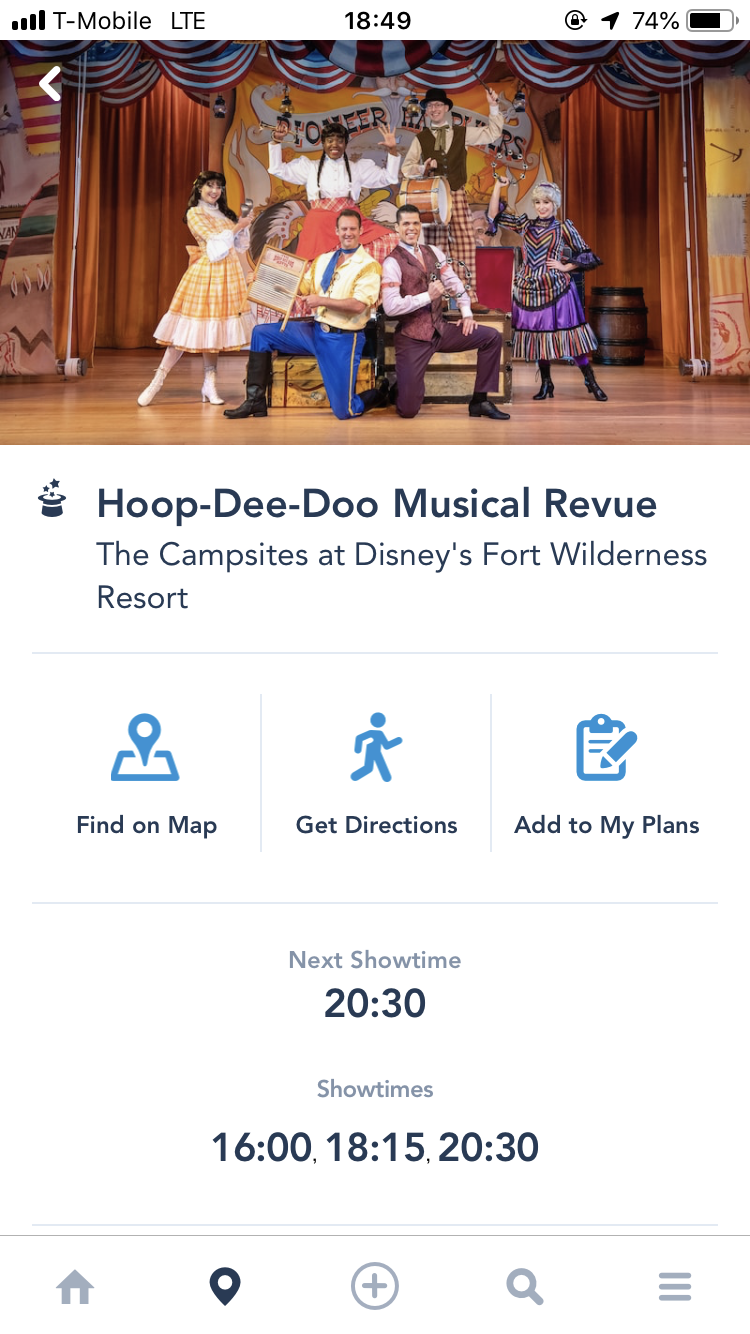This screenshot has width=750, height=1334.
Task: Switch to the map pin tab
Action: 225,1286
